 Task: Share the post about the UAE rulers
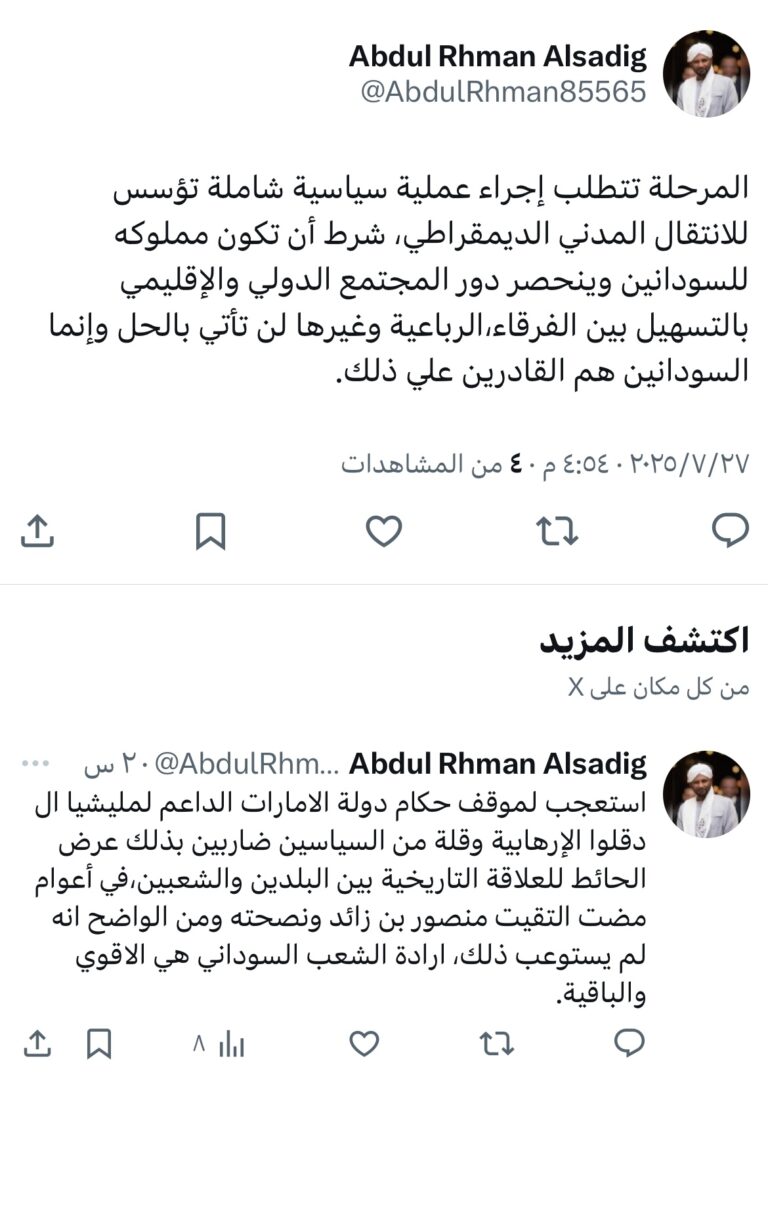(36, 1044)
